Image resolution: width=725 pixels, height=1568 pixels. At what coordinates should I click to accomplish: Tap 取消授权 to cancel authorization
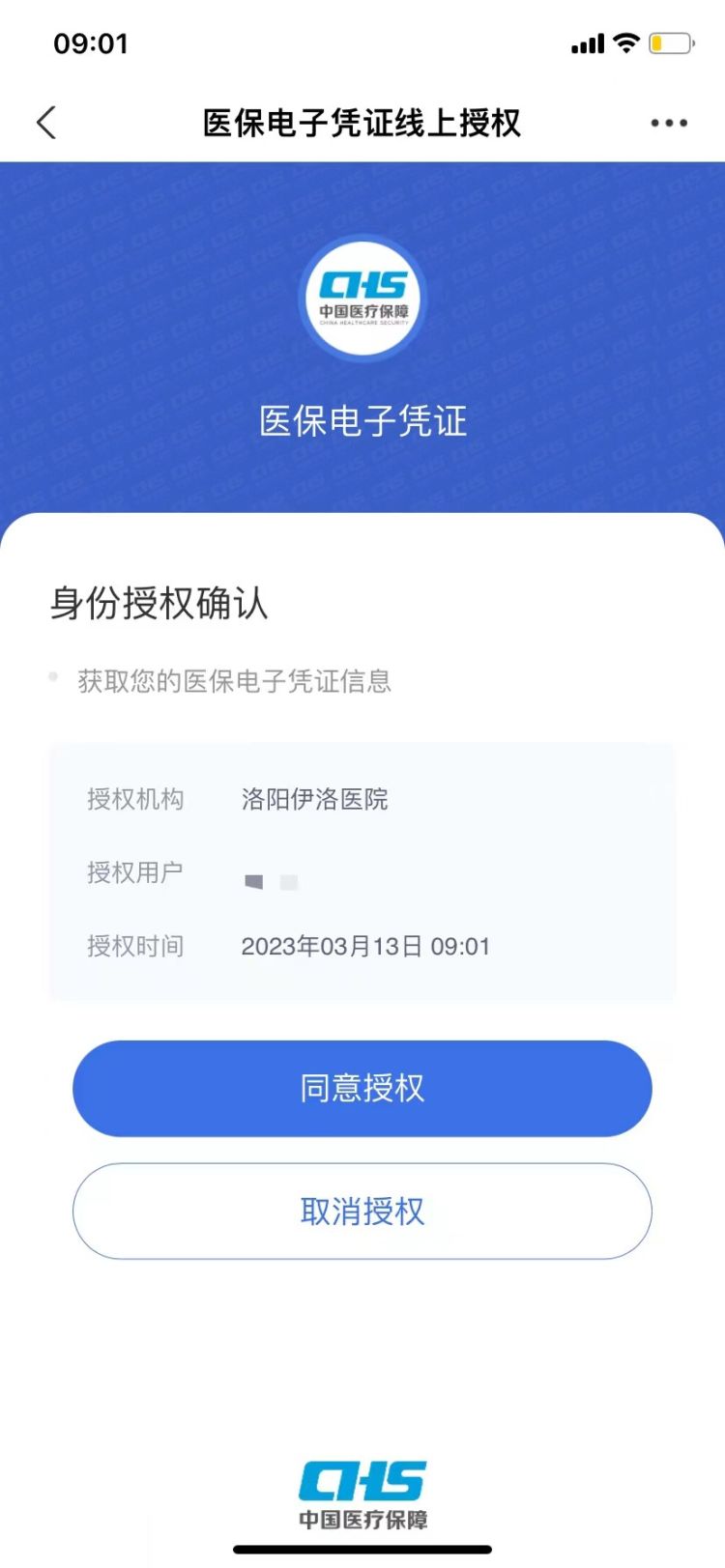[362, 1211]
